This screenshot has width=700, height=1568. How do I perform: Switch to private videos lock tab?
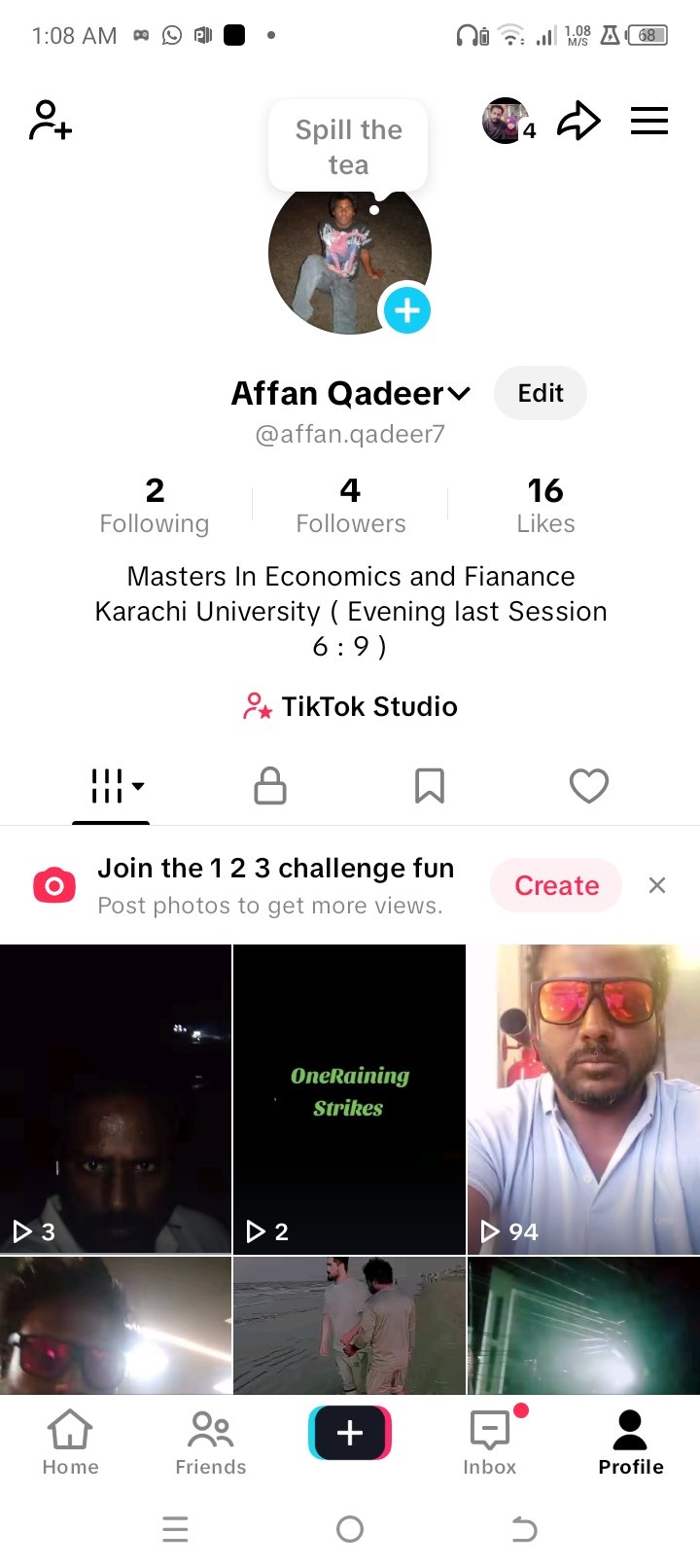(x=270, y=786)
